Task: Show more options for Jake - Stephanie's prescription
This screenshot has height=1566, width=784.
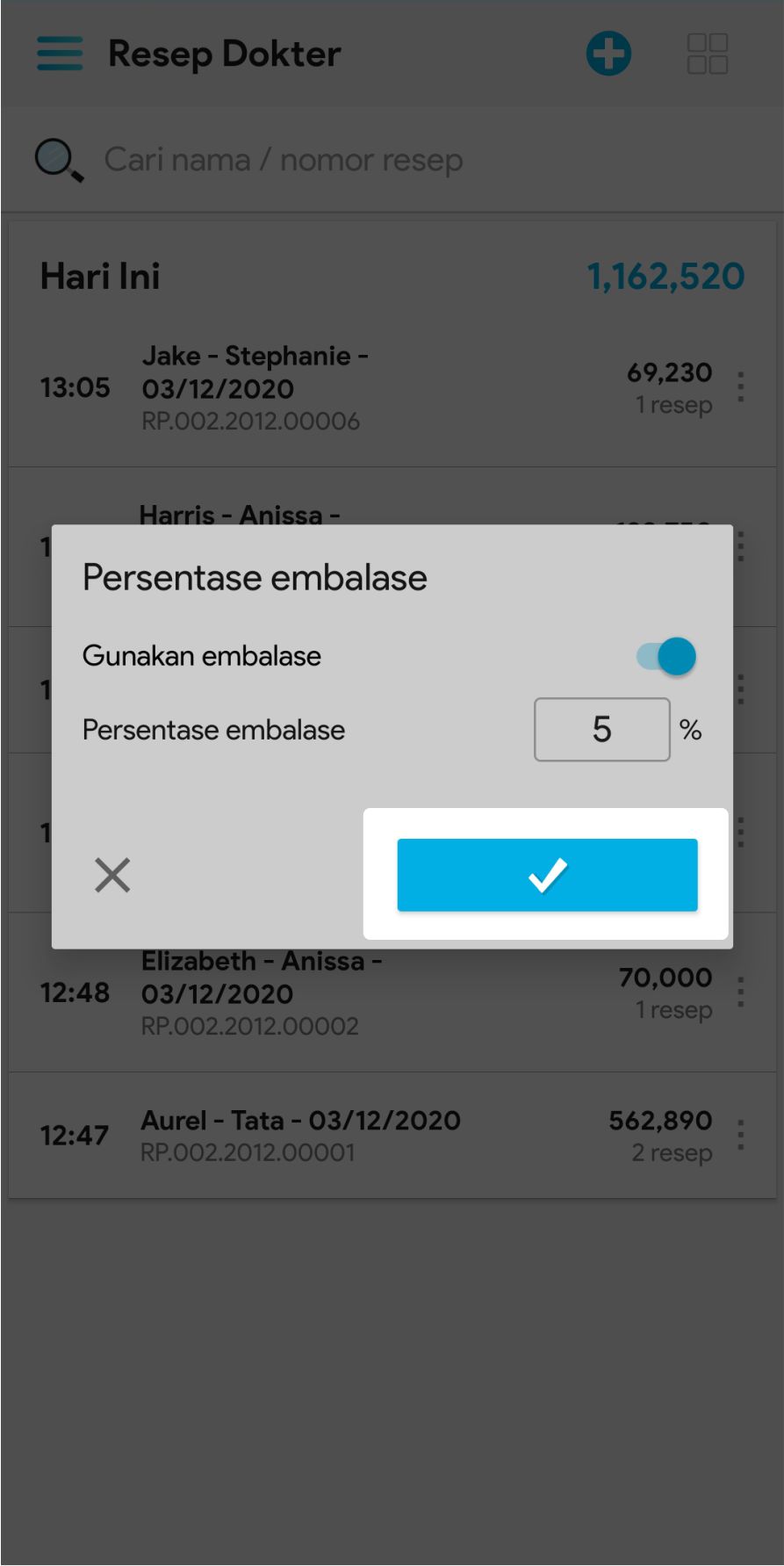Action: [741, 387]
